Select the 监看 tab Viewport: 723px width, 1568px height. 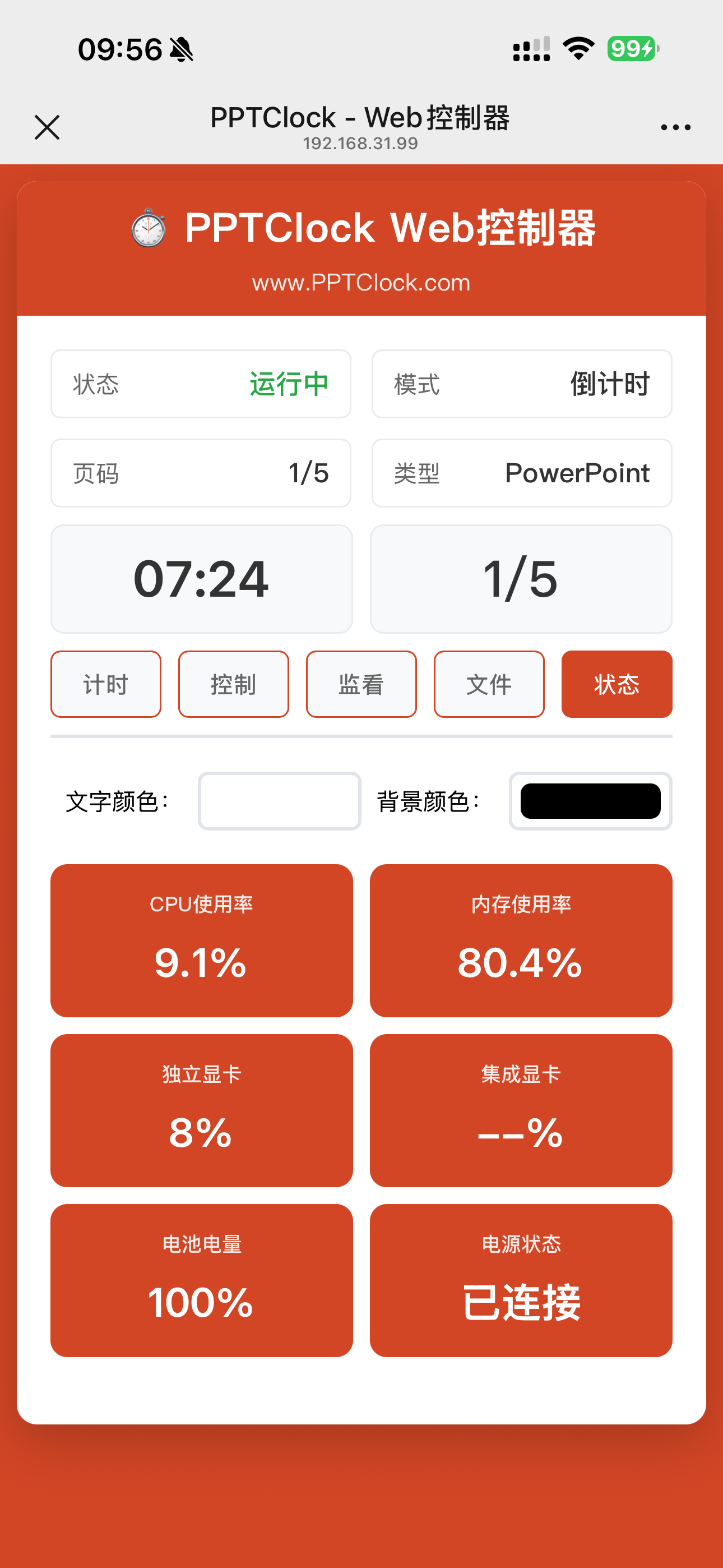click(361, 684)
